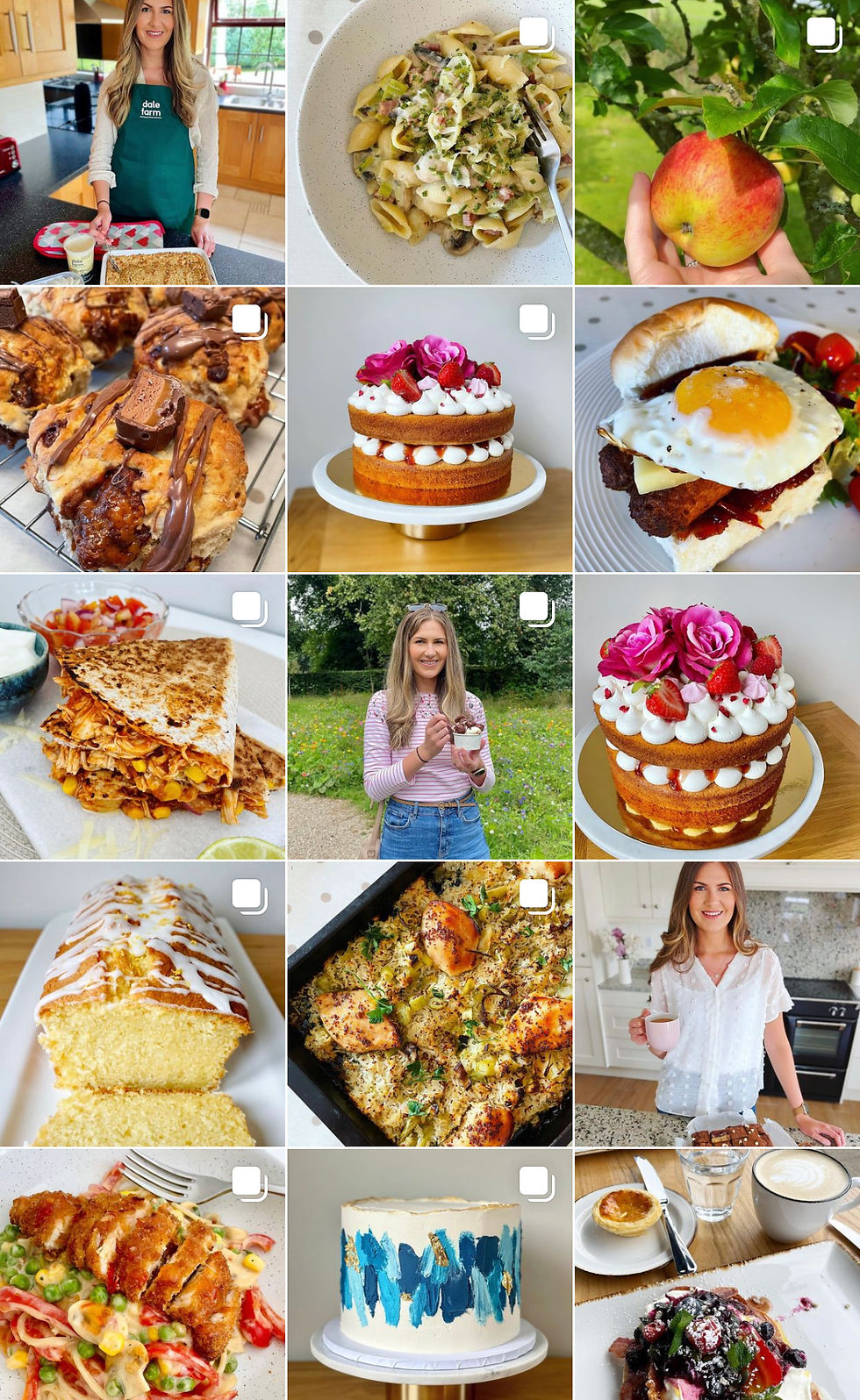View the creamy pasta shells post
Image resolution: width=860 pixels, height=1400 pixels.
point(430,142)
